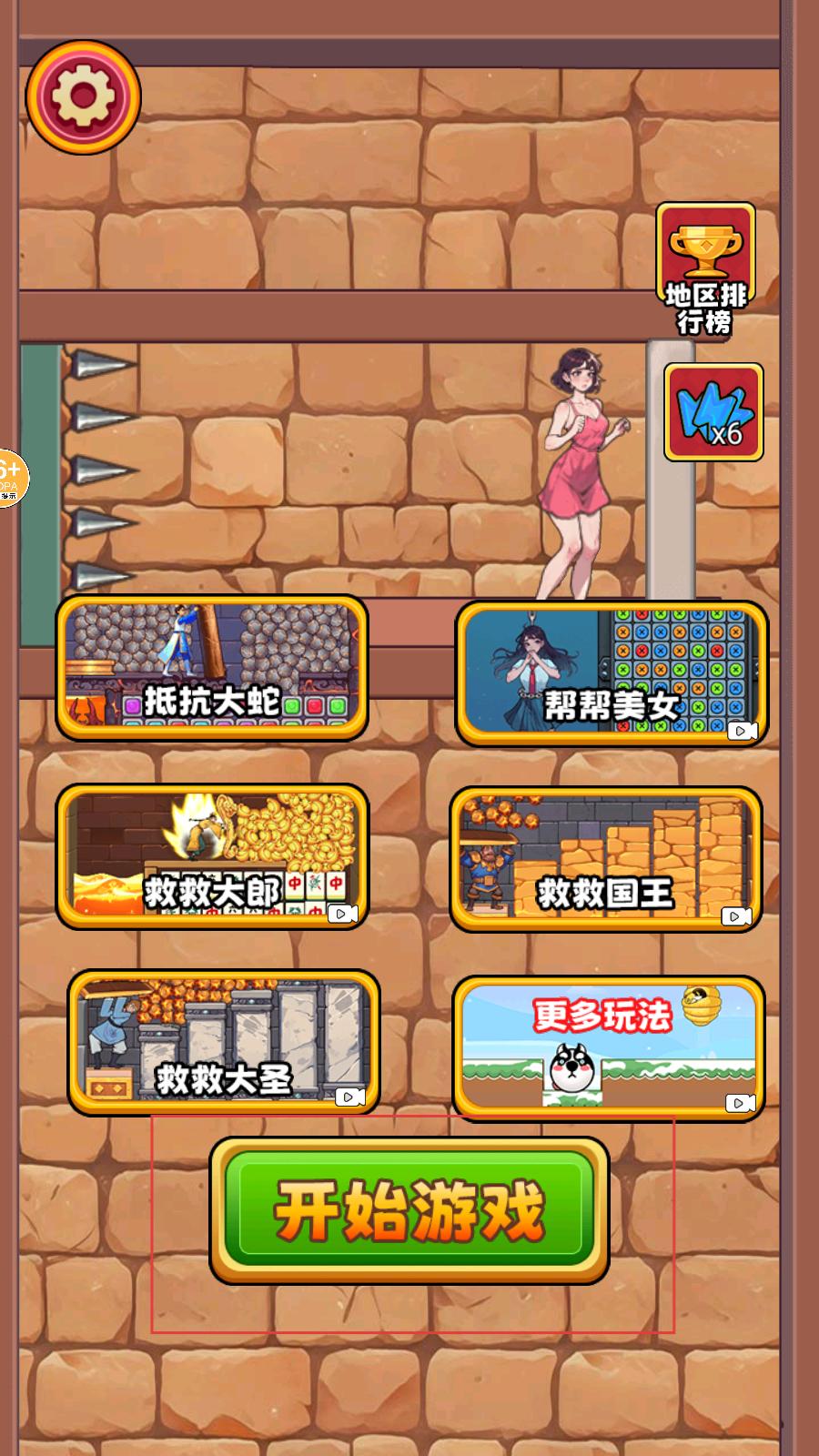This screenshot has height=1456, width=819.
Task: Tap the x6 lightning energy icon
Action: pyautogui.click(x=713, y=412)
